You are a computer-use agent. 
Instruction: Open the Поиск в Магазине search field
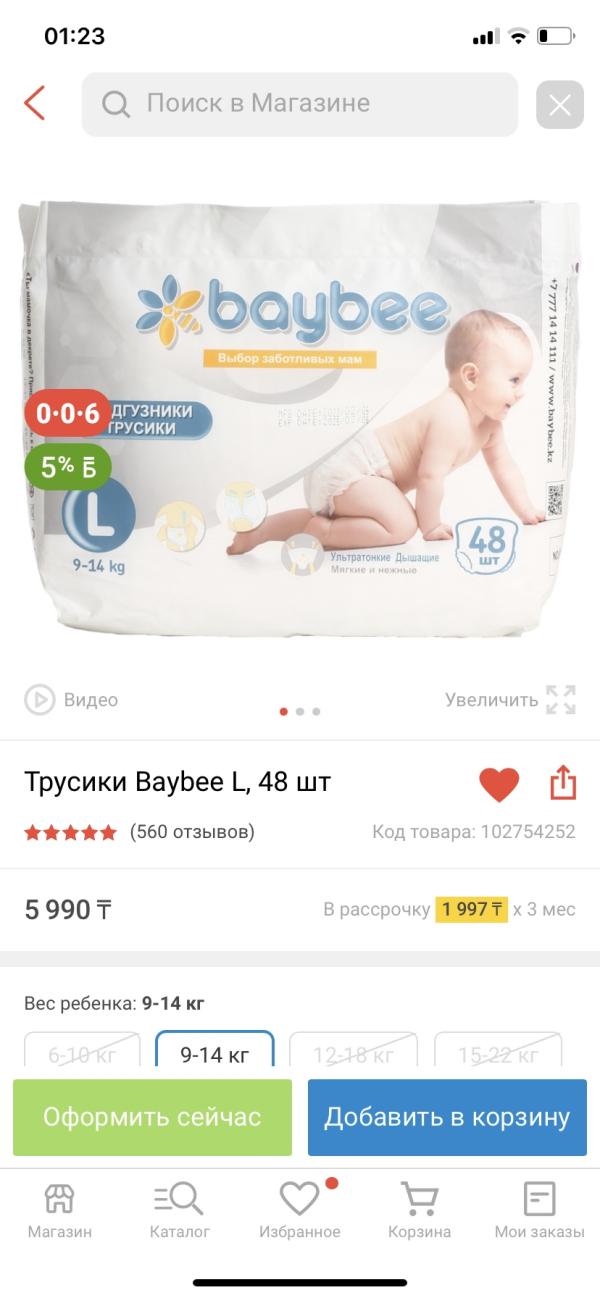point(300,104)
